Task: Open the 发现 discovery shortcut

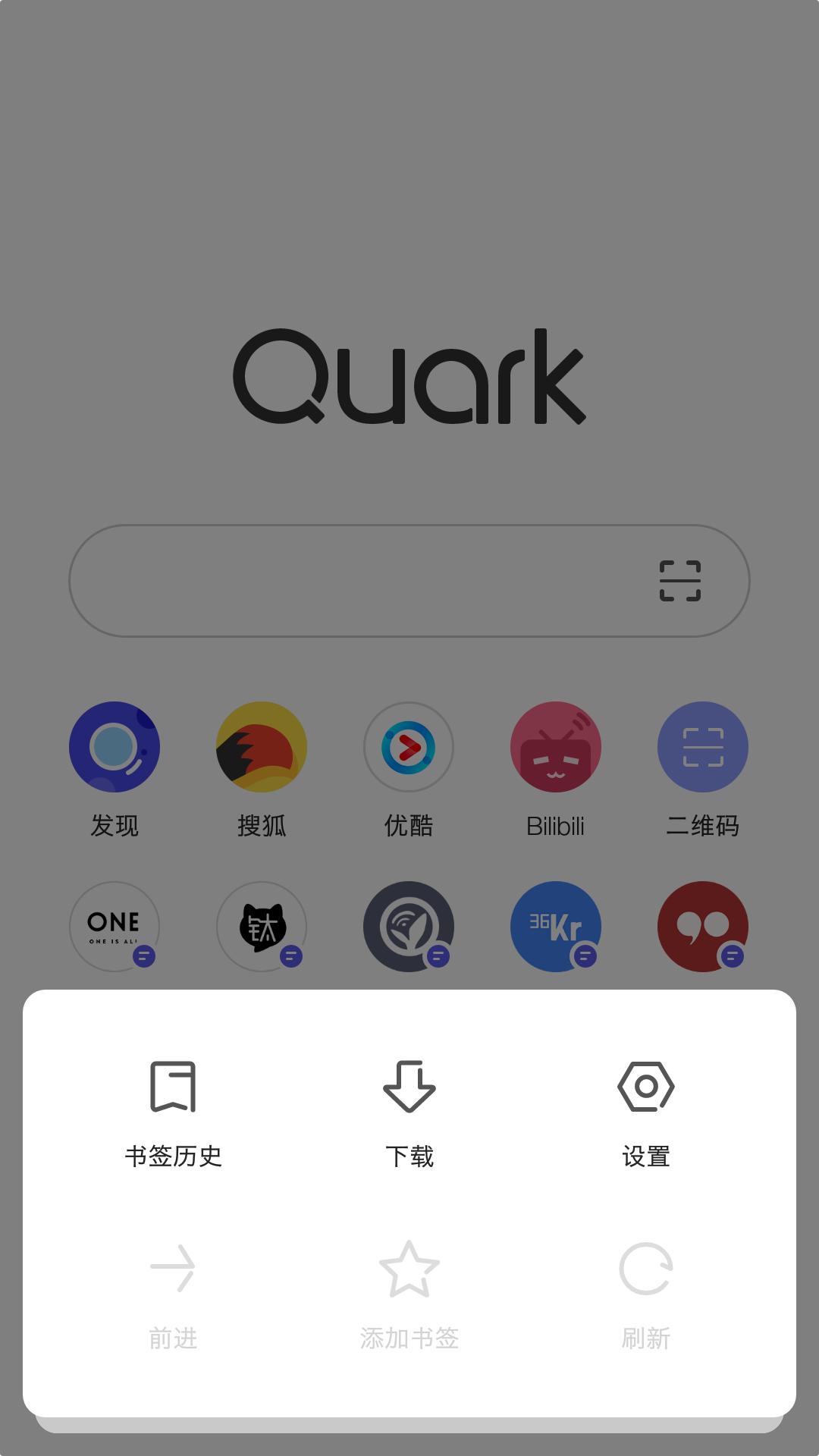Action: [x=115, y=747]
